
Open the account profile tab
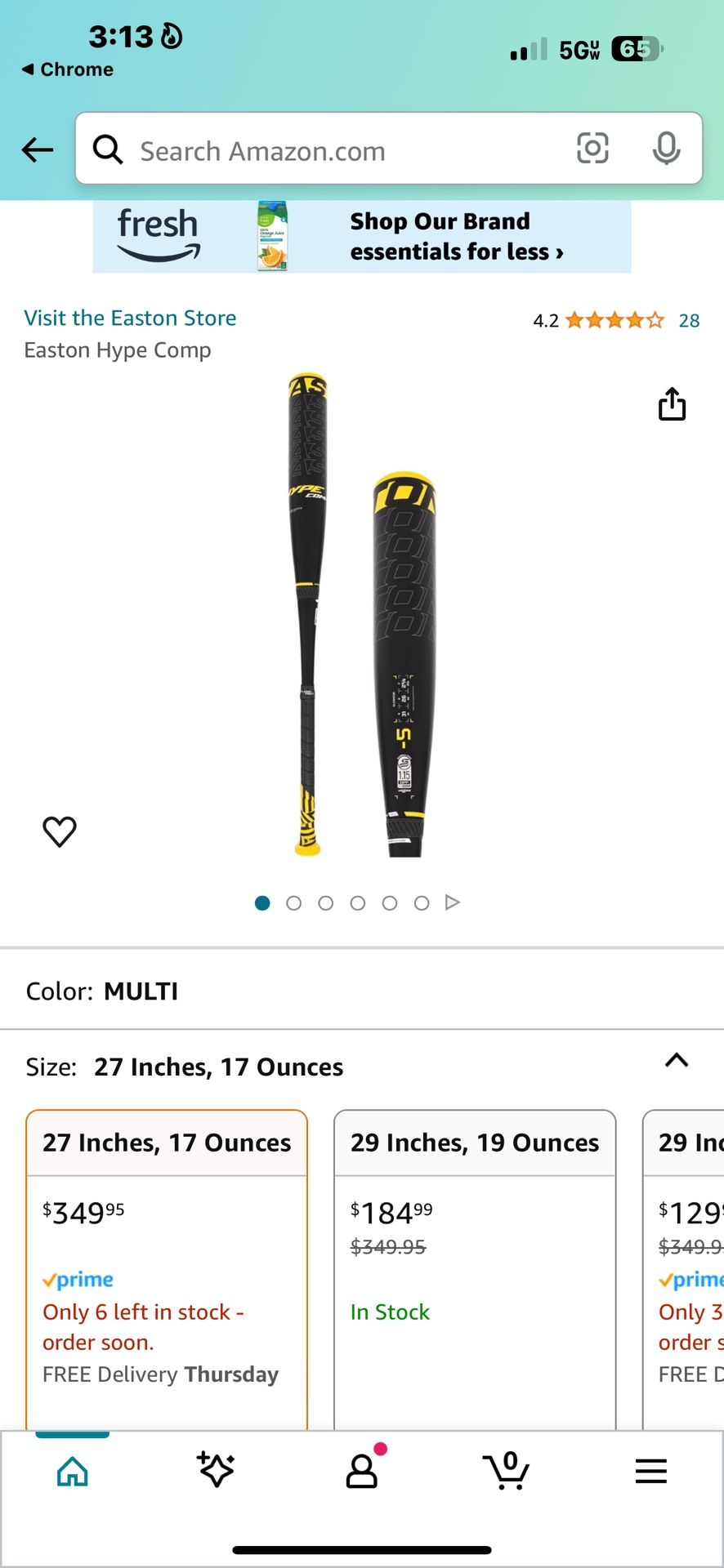click(362, 1471)
